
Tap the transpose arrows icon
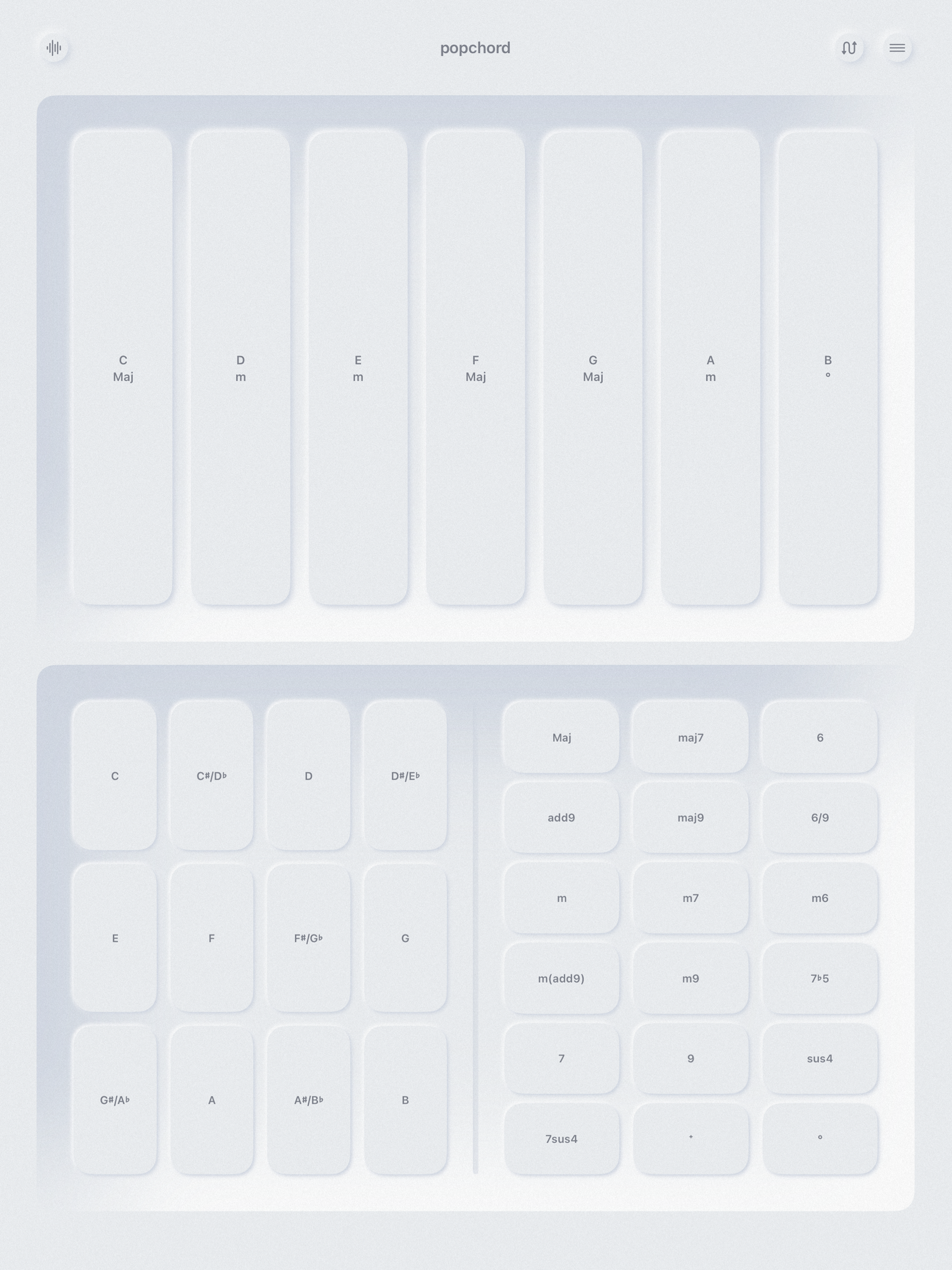point(849,48)
